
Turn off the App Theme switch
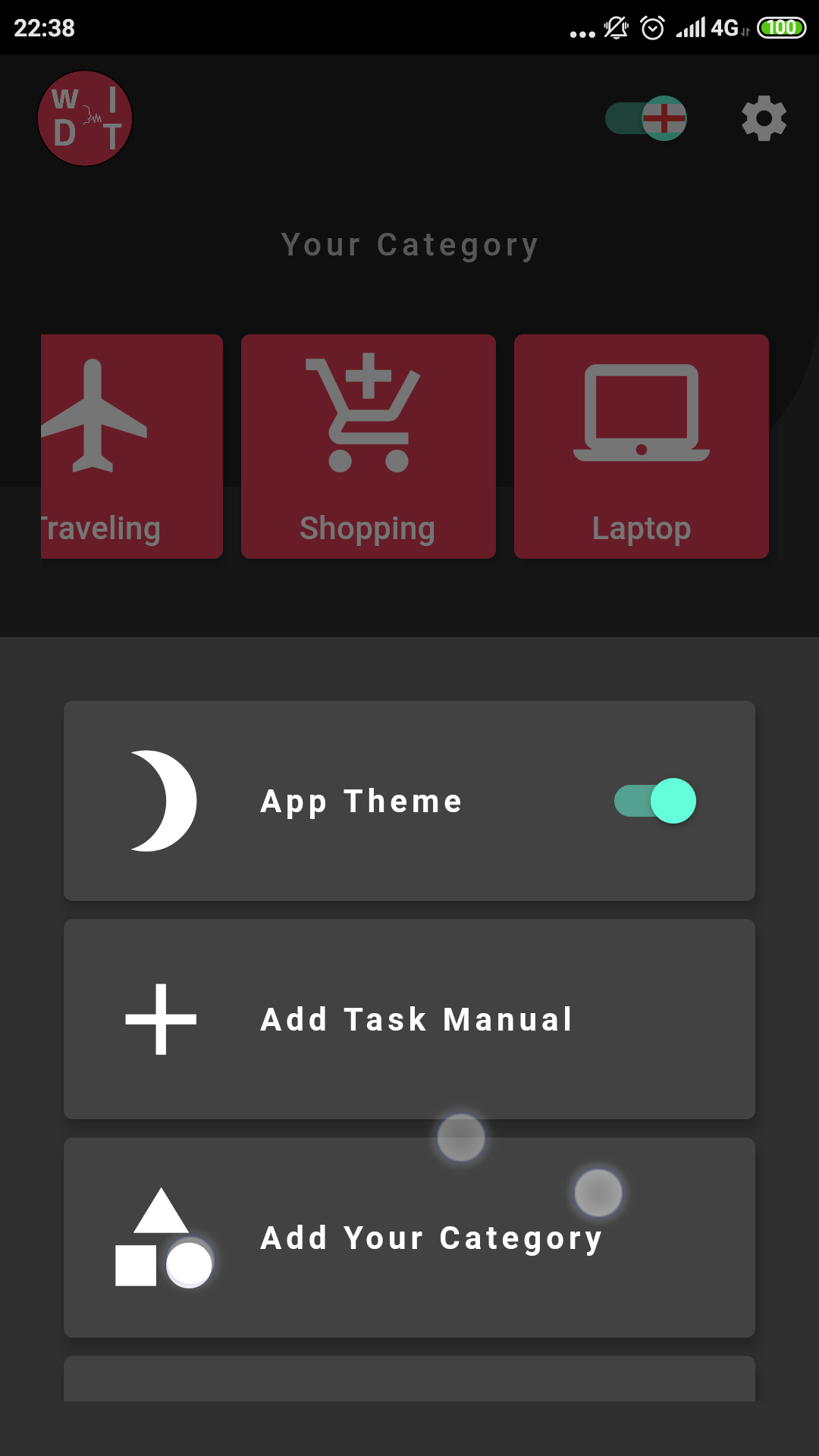[655, 801]
